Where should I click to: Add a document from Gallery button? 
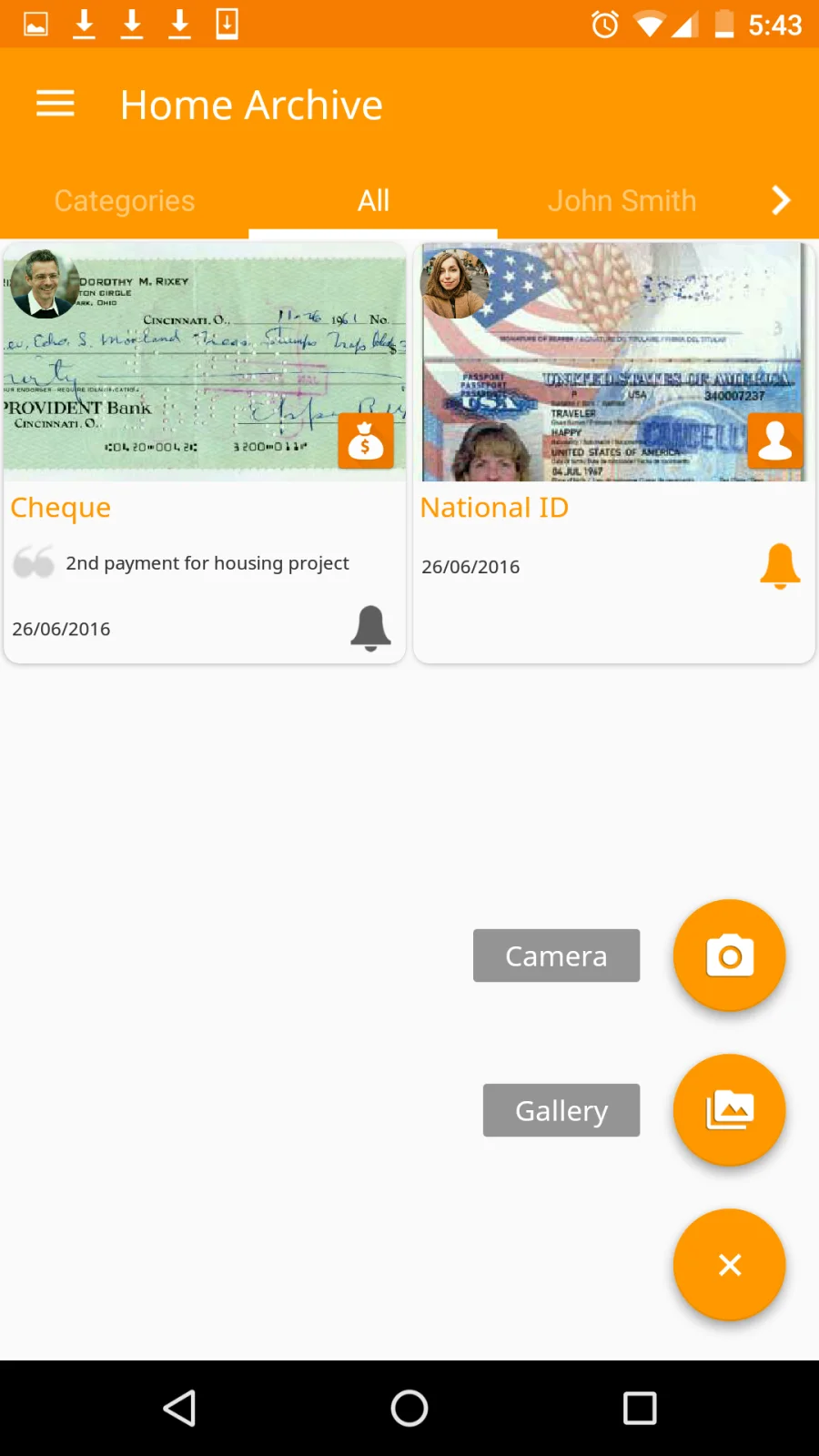click(x=729, y=1110)
